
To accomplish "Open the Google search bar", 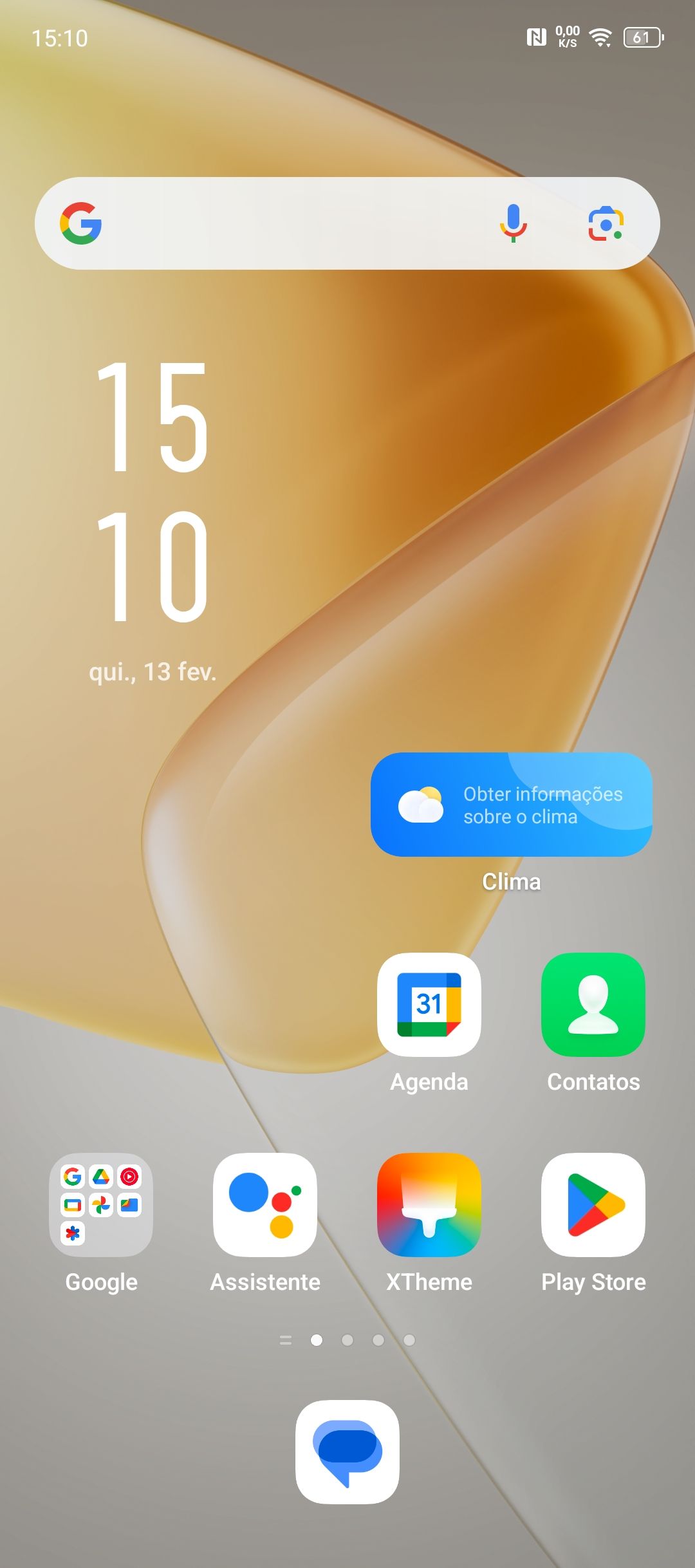I will click(x=290, y=223).
